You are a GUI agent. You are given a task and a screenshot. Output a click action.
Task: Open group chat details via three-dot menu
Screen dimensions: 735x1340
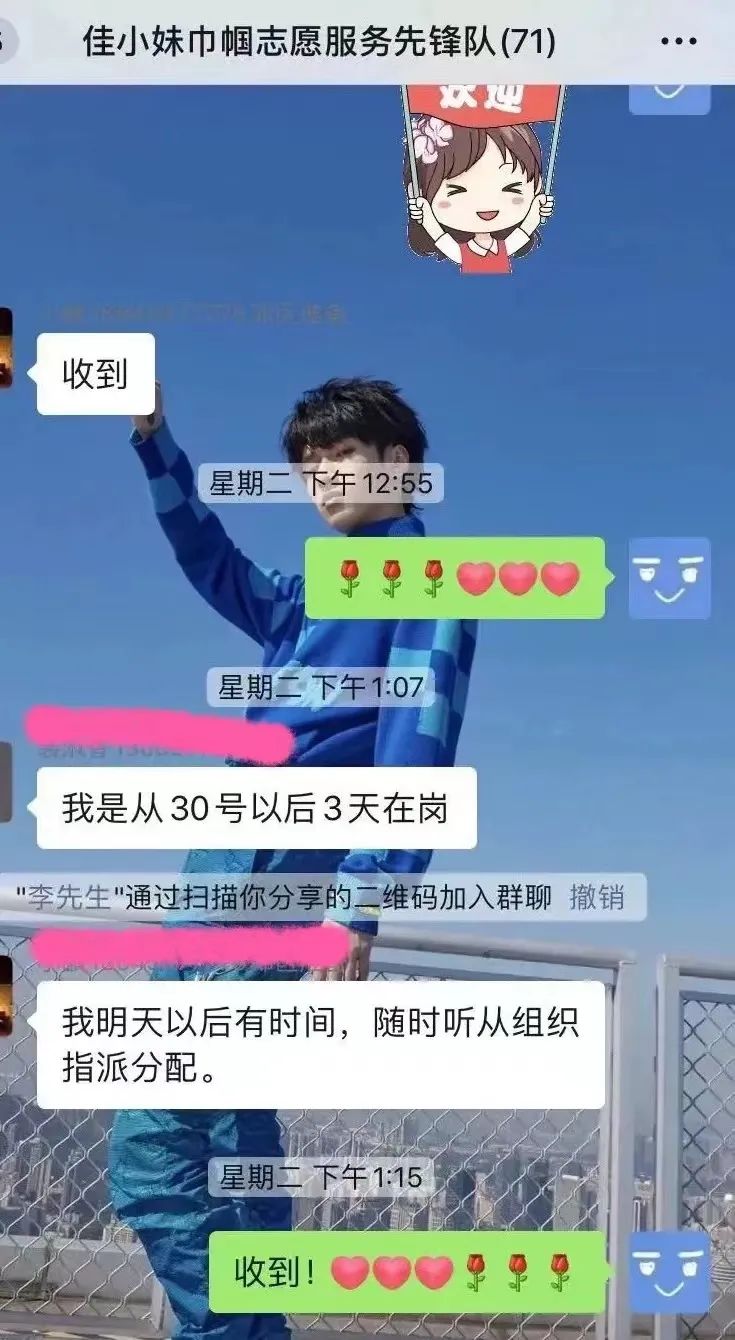(x=679, y=42)
